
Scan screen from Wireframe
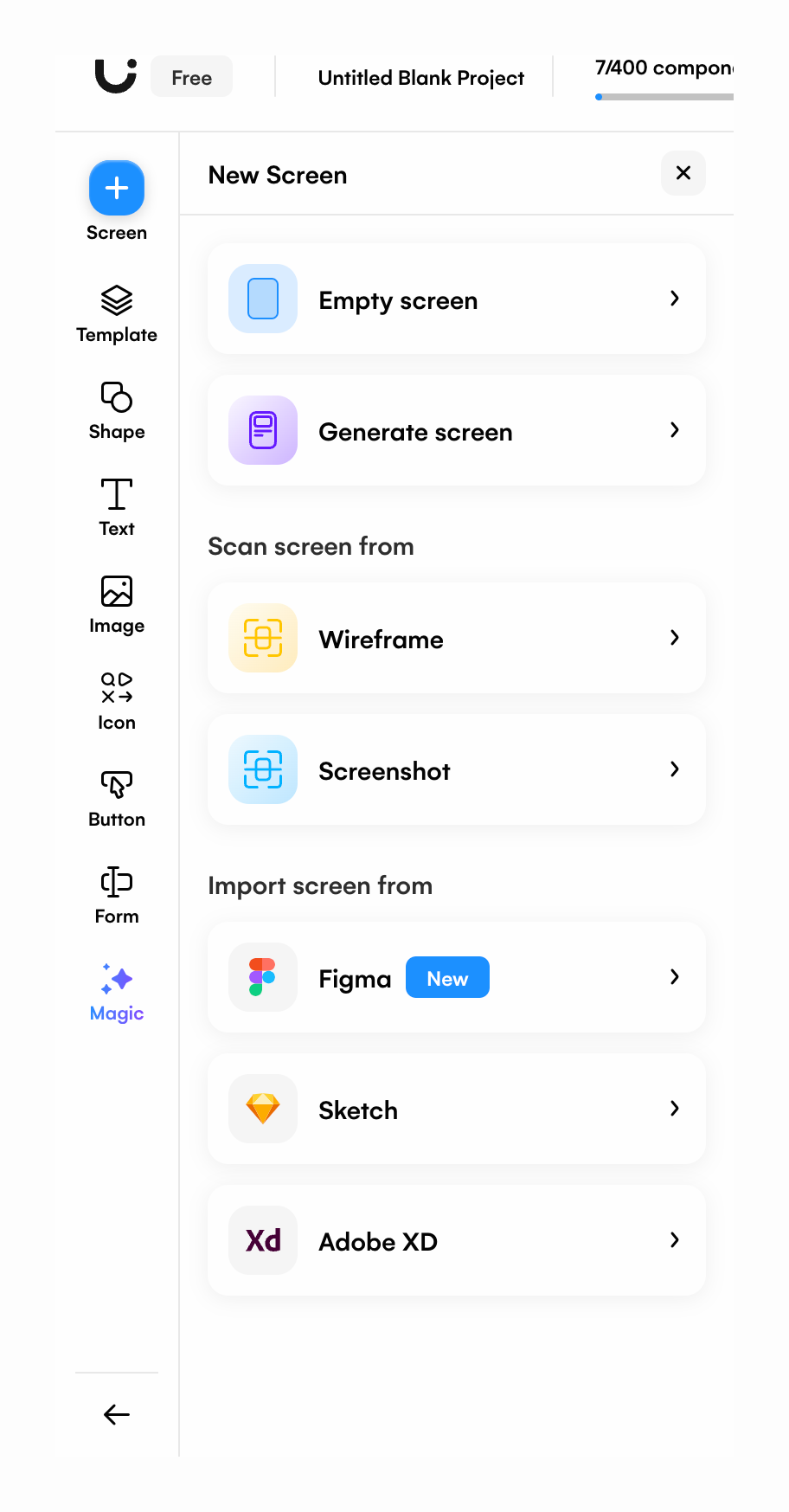[456, 639]
